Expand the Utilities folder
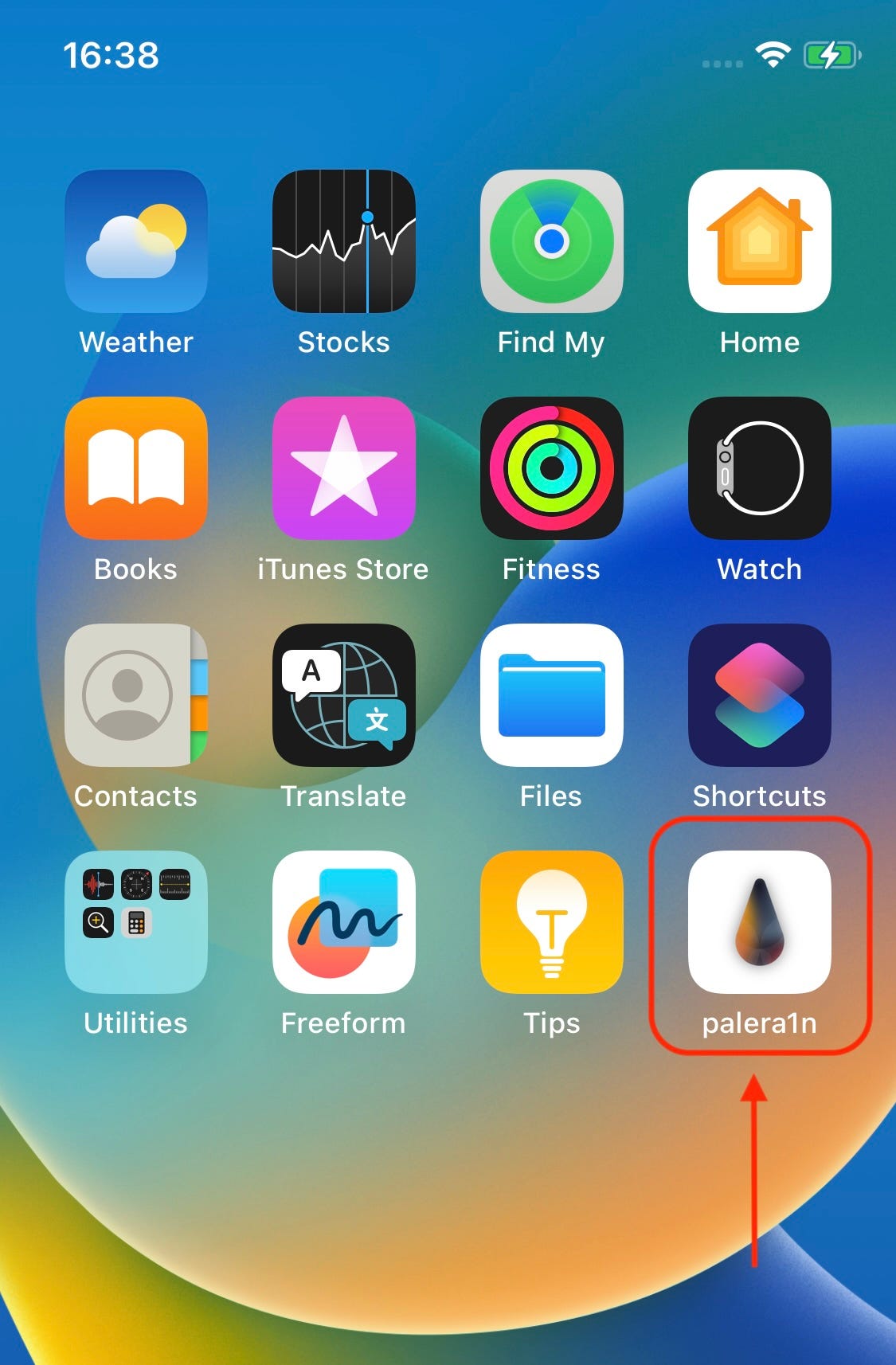Screen dimensions: 896x1365 click(x=136, y=922)
